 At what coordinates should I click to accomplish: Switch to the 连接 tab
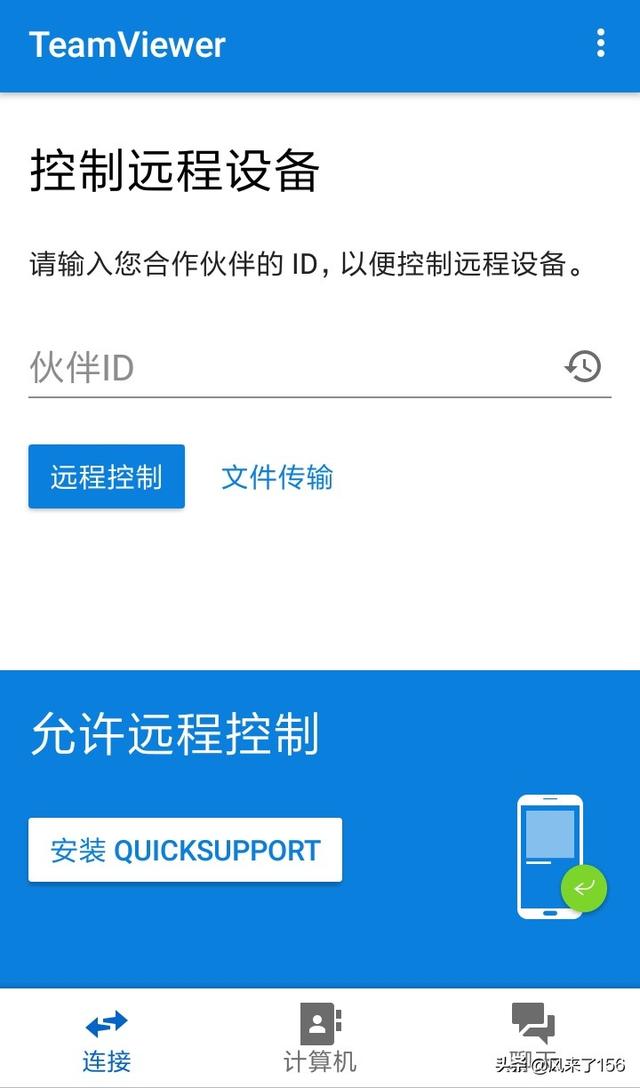[x=106, y=1038]
